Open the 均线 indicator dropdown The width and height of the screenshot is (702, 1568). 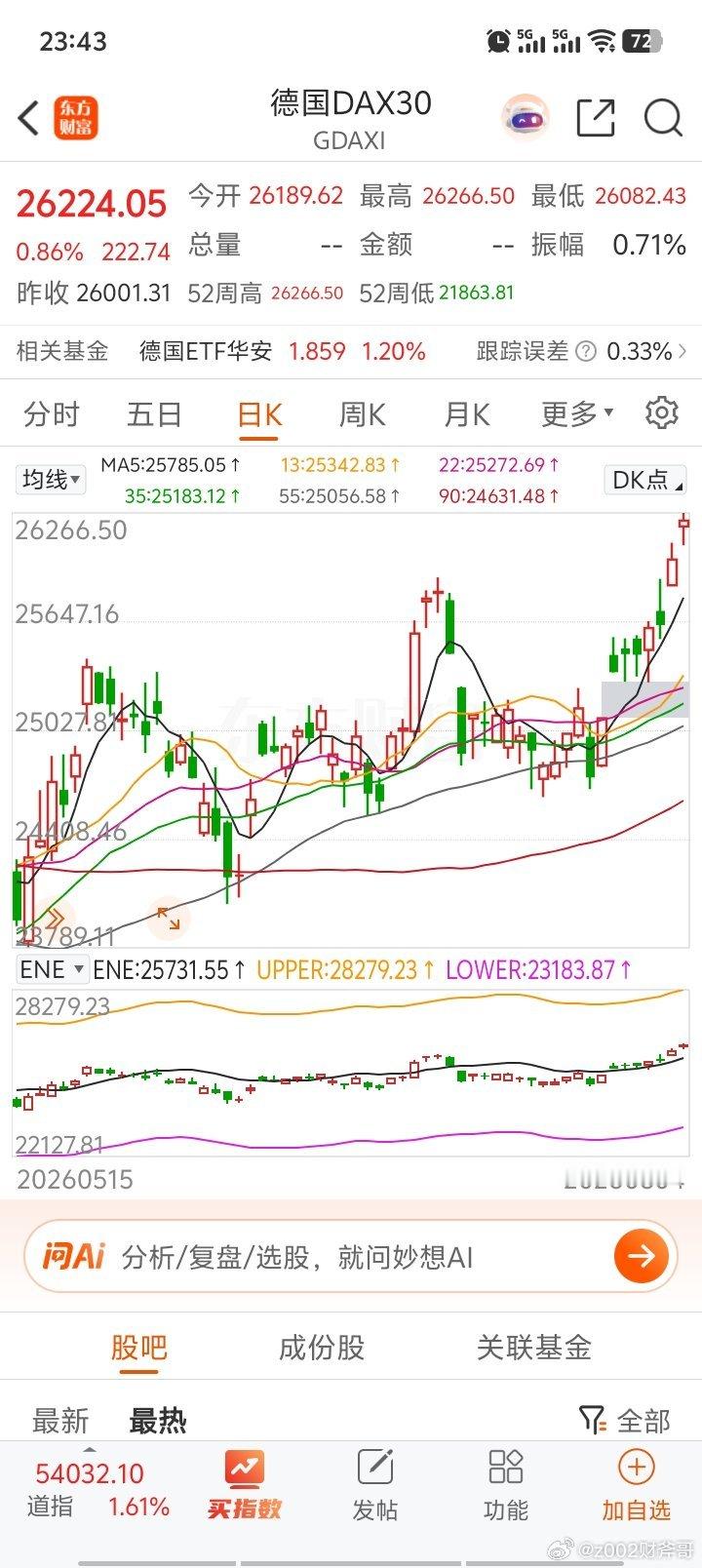point(51,479)
